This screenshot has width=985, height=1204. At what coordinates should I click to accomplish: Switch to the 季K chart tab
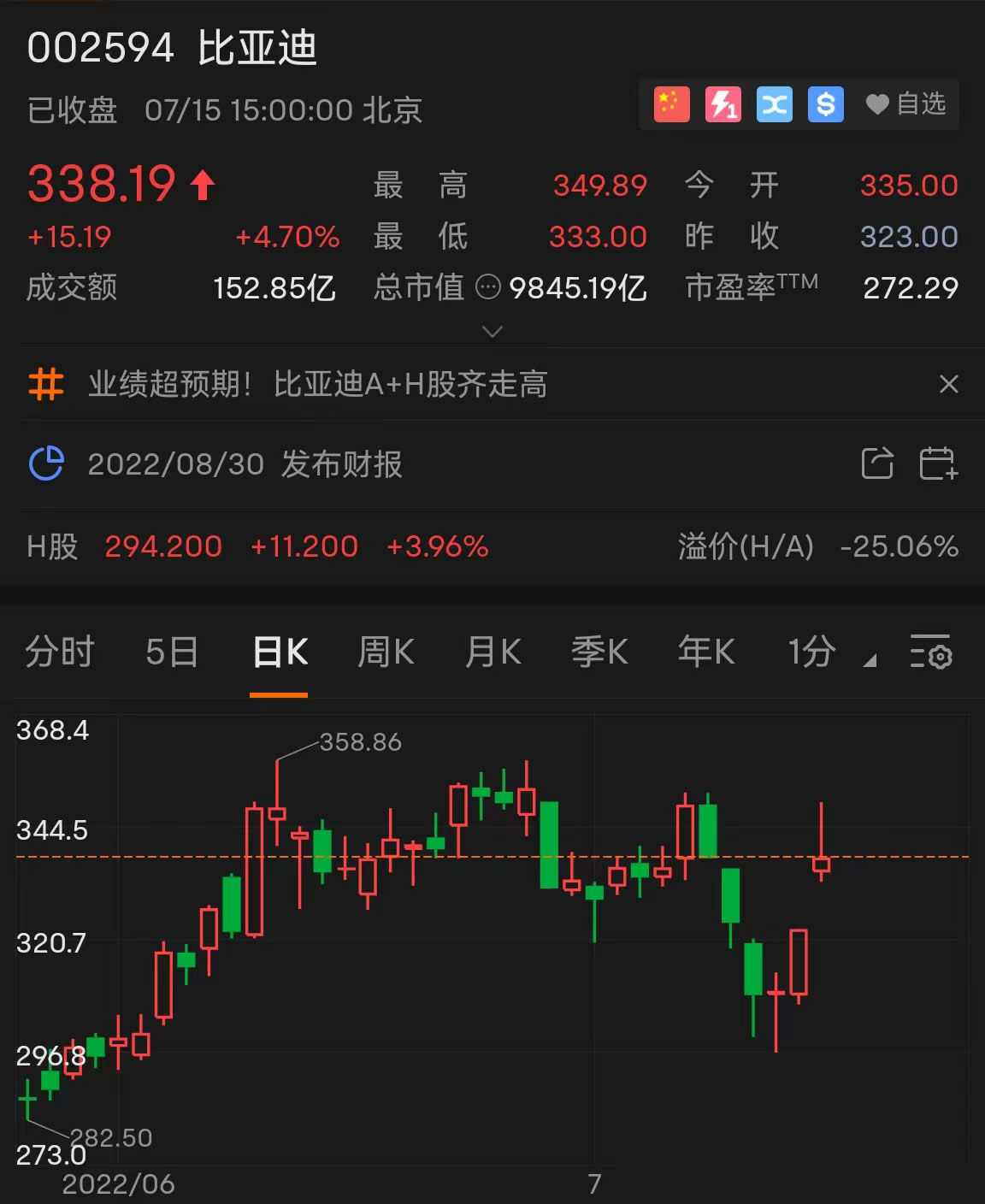pyautogui.click(x=599, y=652)
